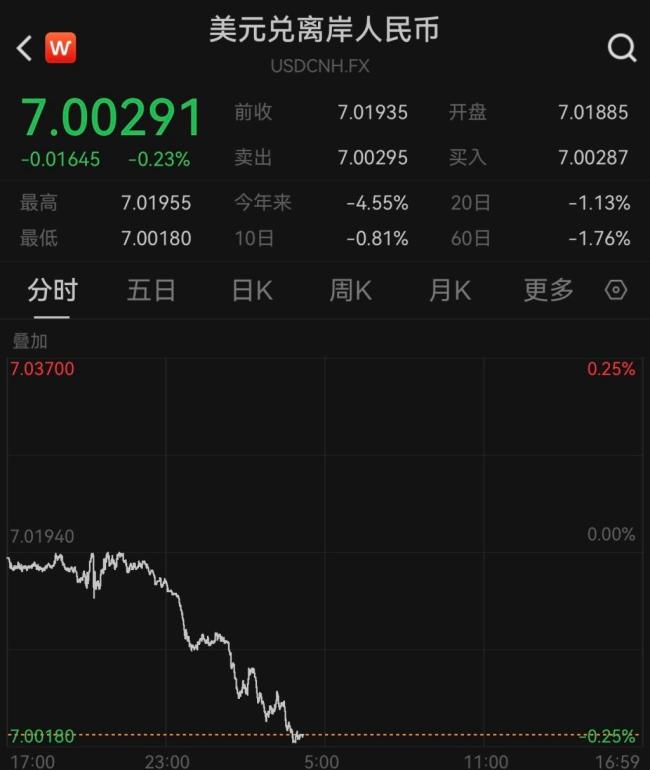Go back using the arrow icon
Viewport: 650px width, 770px height.
pos(24,47)
